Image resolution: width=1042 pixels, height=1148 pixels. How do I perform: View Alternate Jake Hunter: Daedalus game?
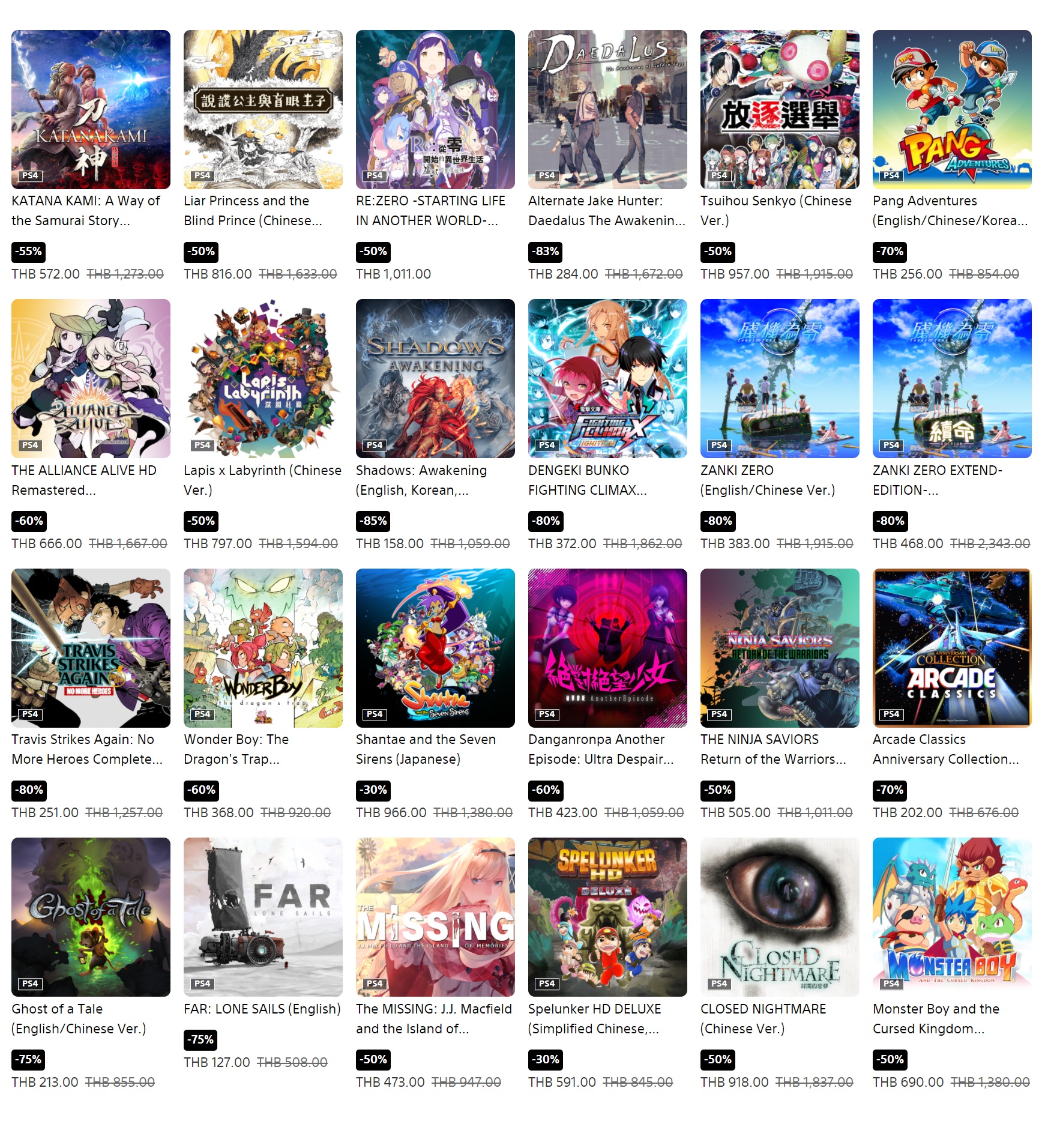point(607,109)
